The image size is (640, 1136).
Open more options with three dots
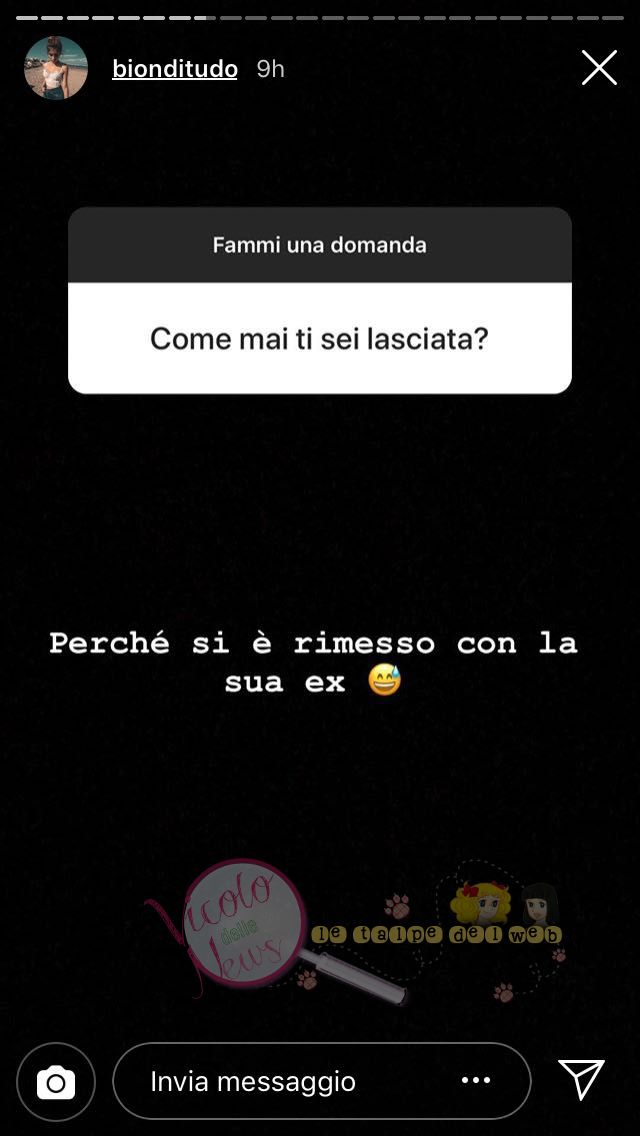476,1080
